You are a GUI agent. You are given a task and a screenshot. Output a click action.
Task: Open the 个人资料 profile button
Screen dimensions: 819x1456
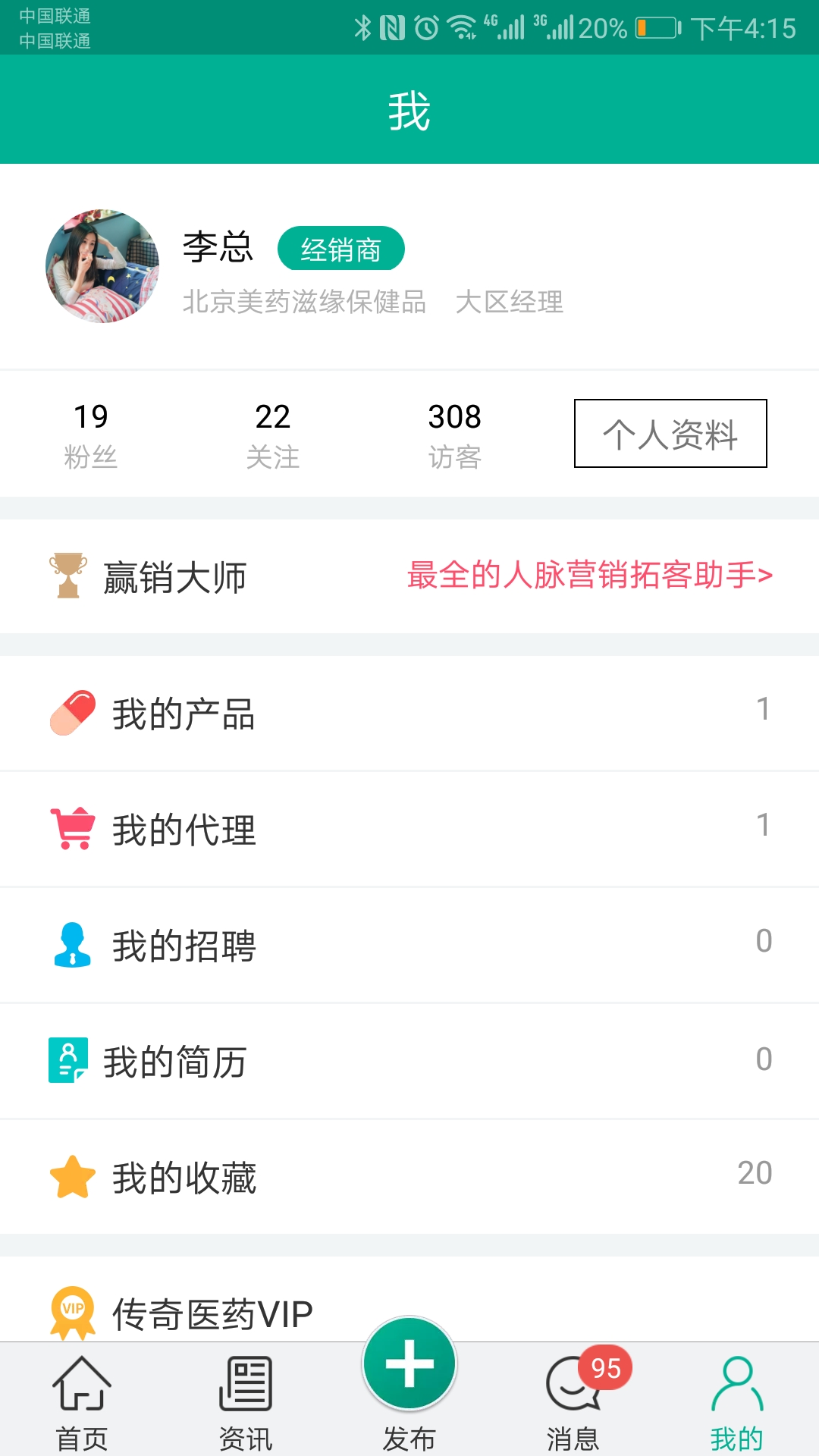point(670,434)
